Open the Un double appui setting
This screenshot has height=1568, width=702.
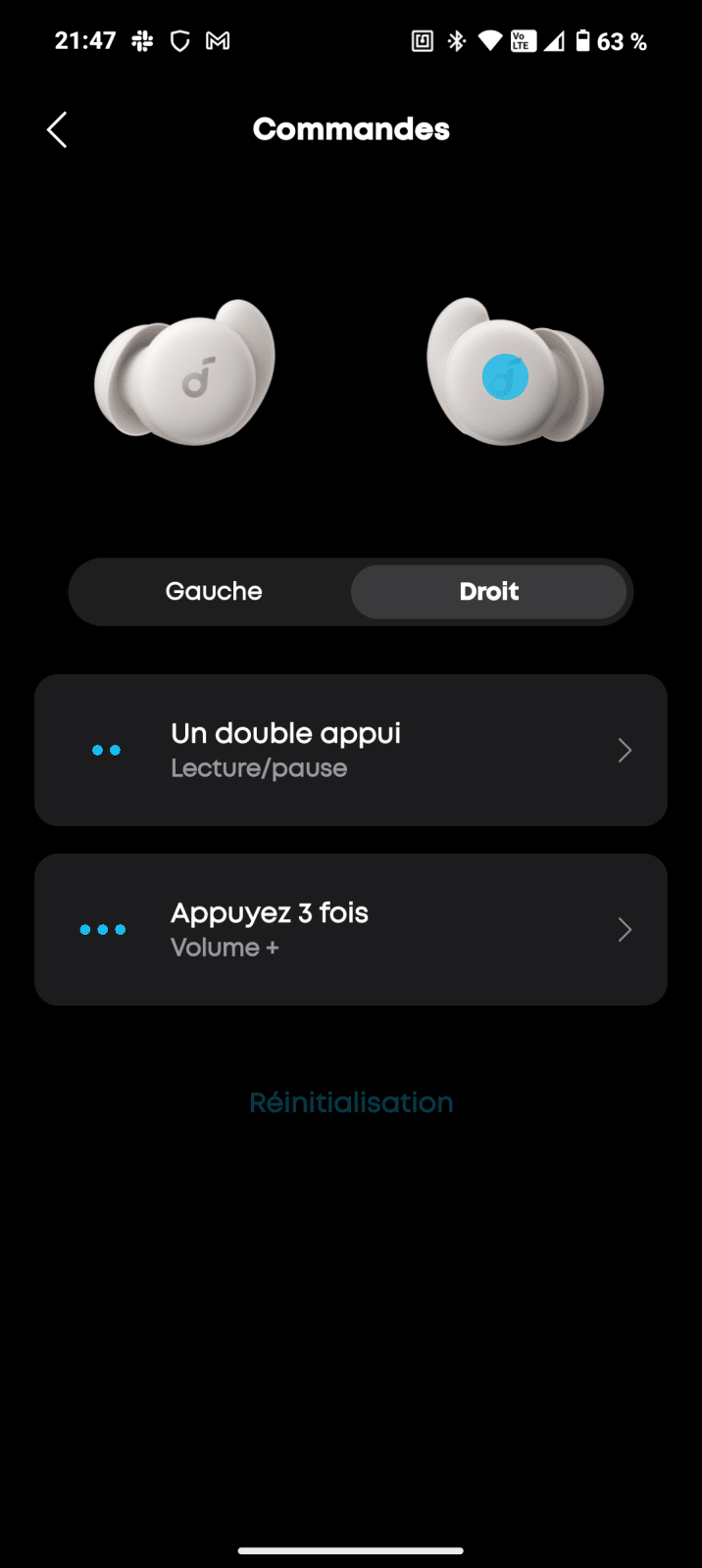pyautogui.click(x=350, y=750)
